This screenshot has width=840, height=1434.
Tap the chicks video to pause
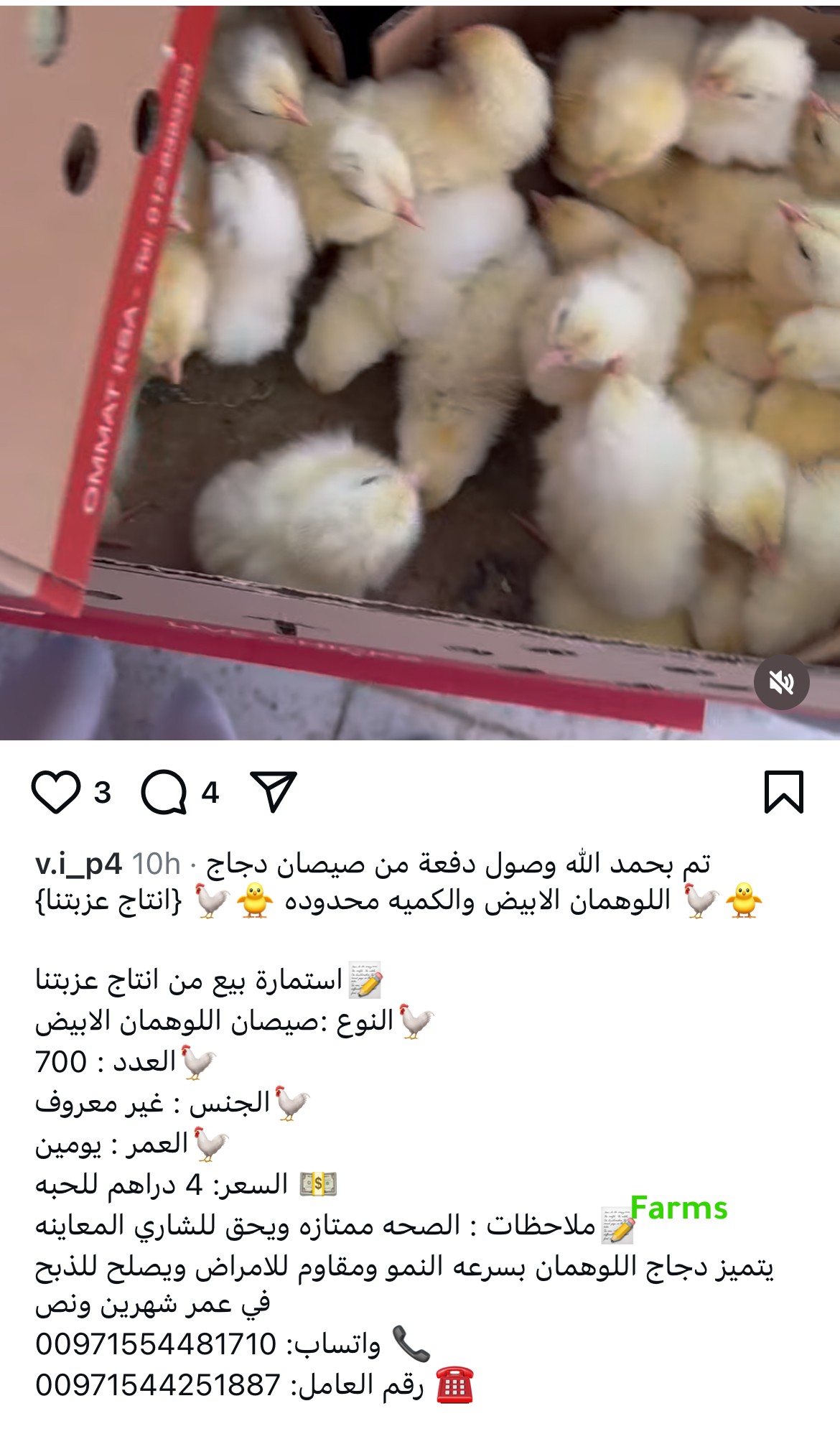[x=420, y=359]
